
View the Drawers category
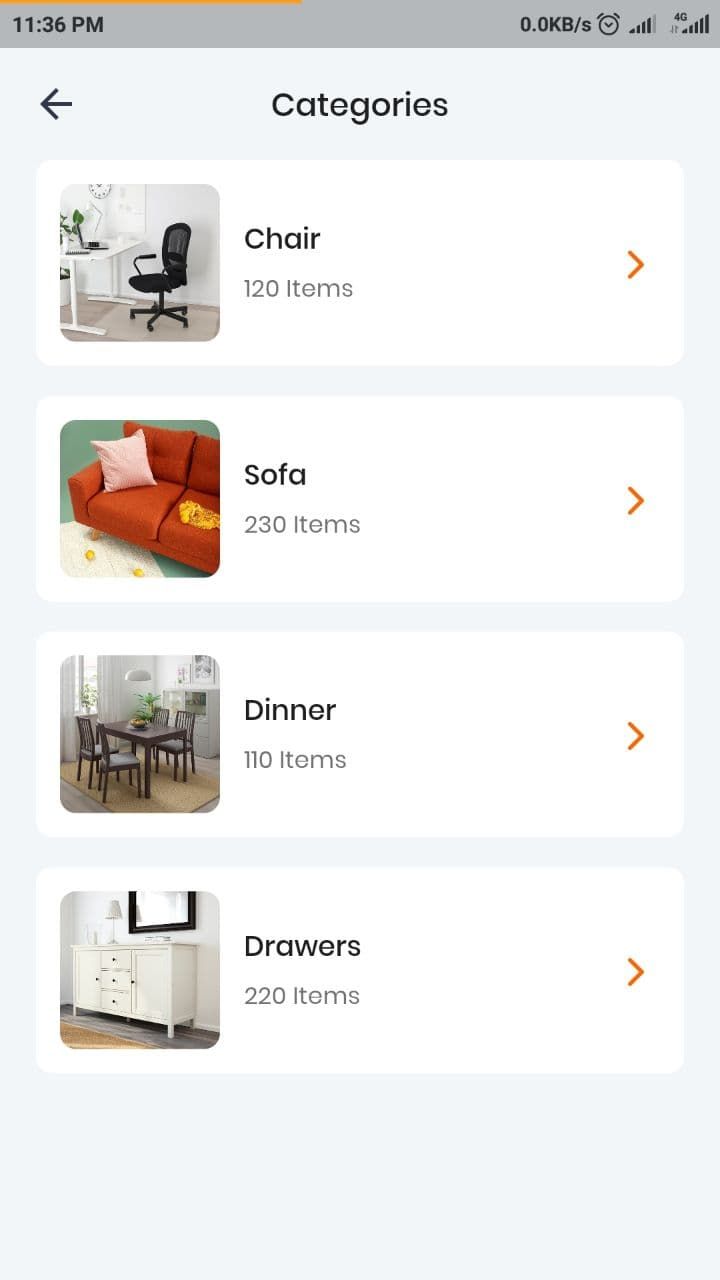pyautogui.click(x=360, y=970)
